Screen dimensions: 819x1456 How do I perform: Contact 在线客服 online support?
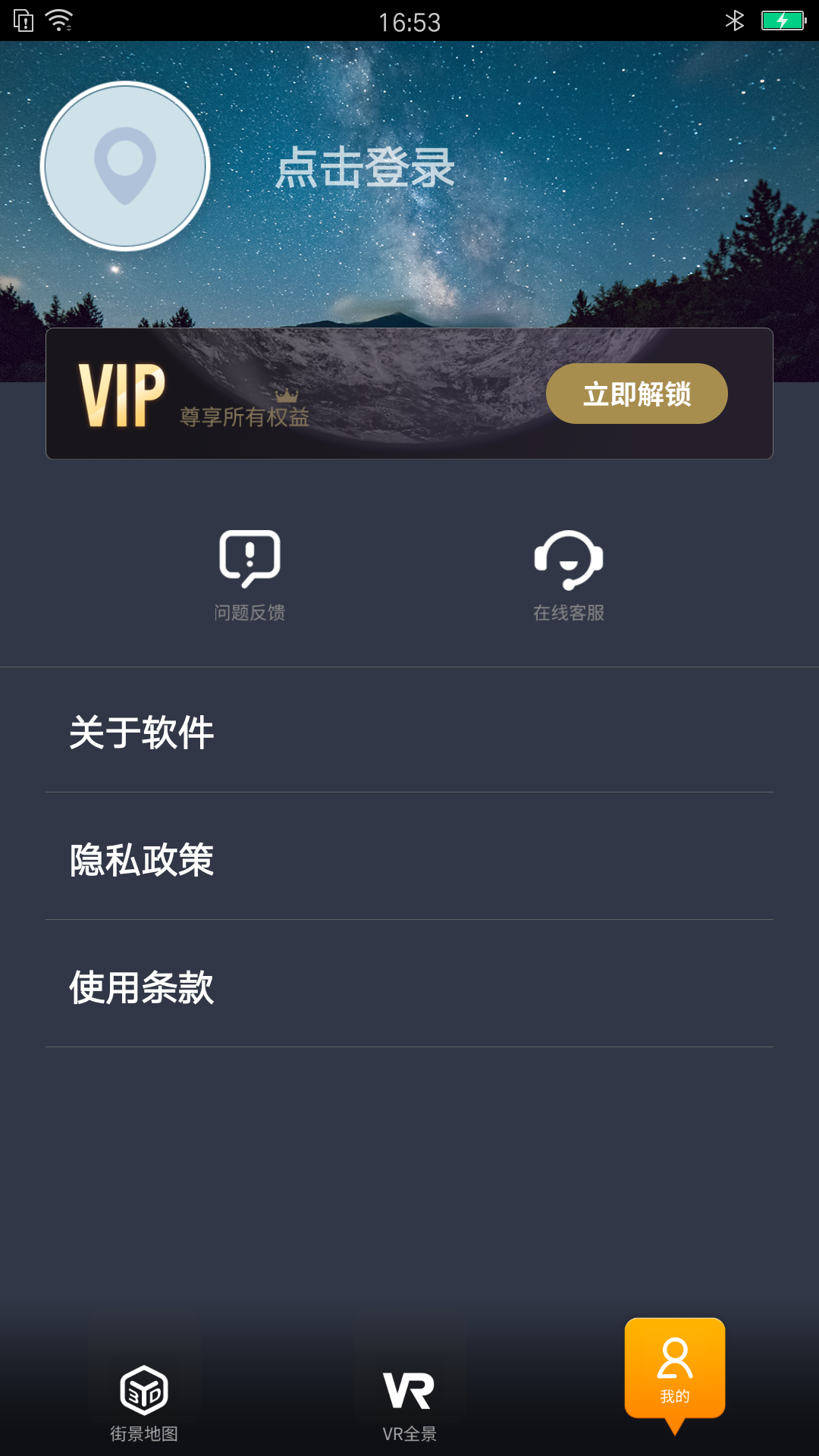point(569,576)
